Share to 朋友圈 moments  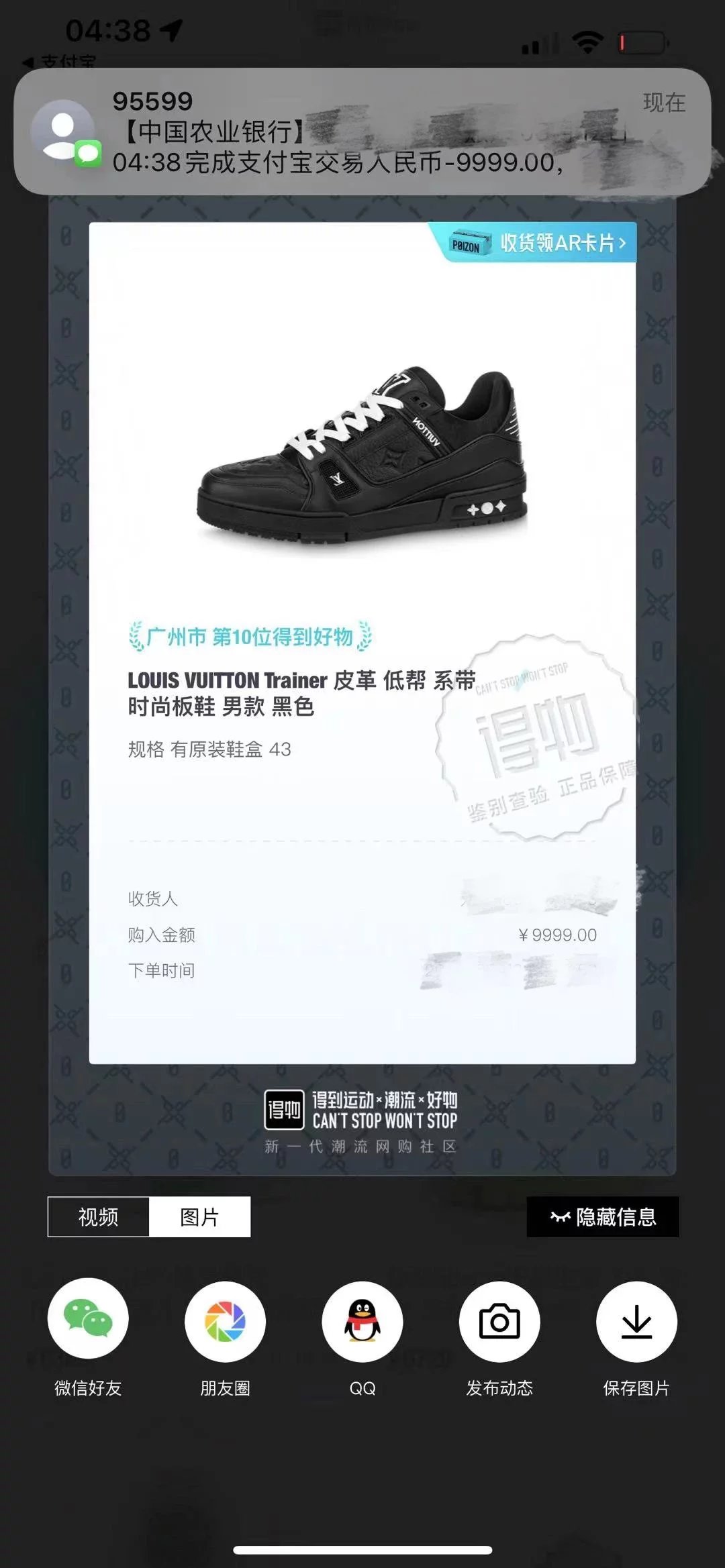tap(225, 1321)
